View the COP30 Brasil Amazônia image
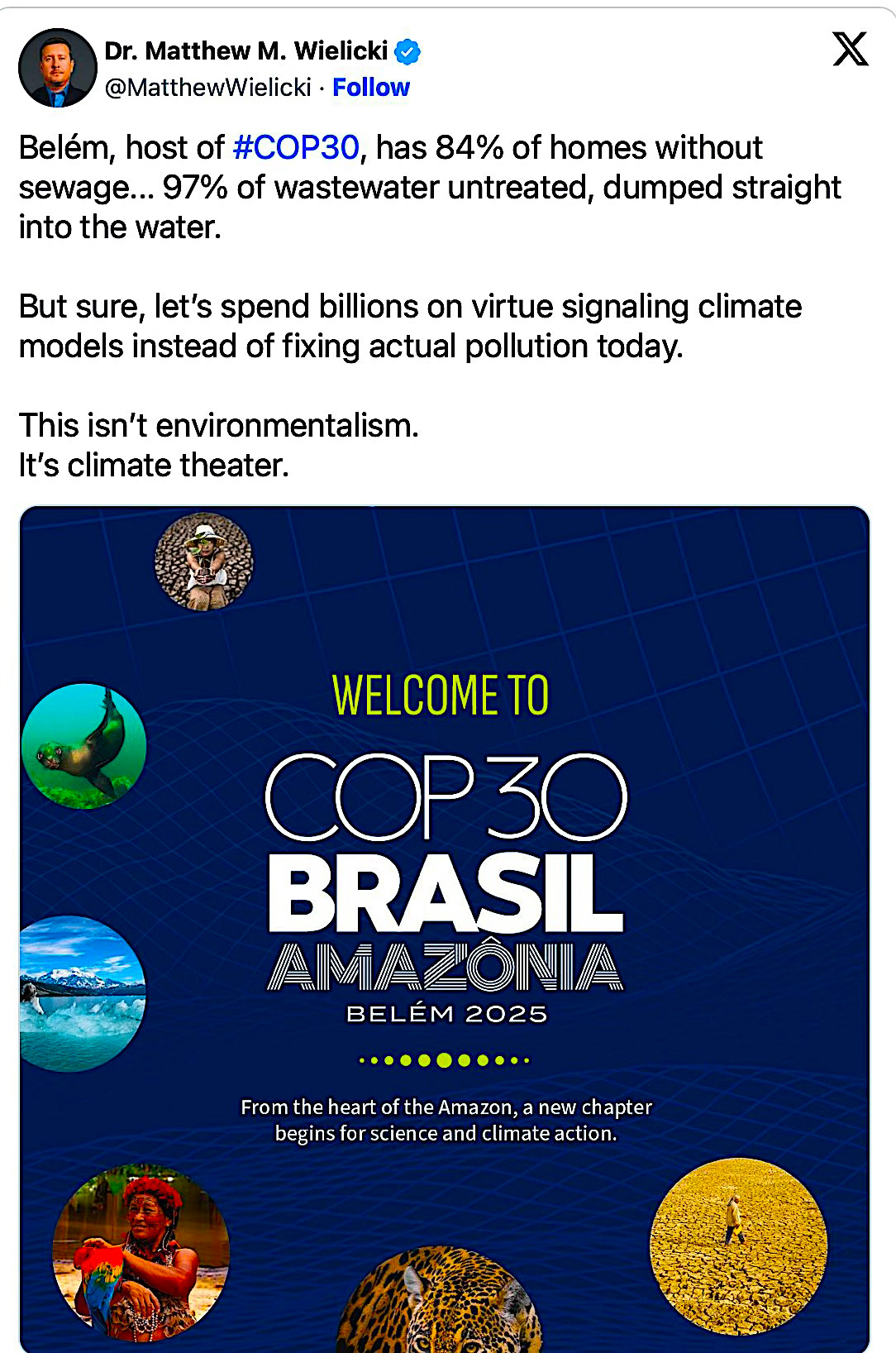Viewport: 896px width, 1353px height. tap(445, 926)
